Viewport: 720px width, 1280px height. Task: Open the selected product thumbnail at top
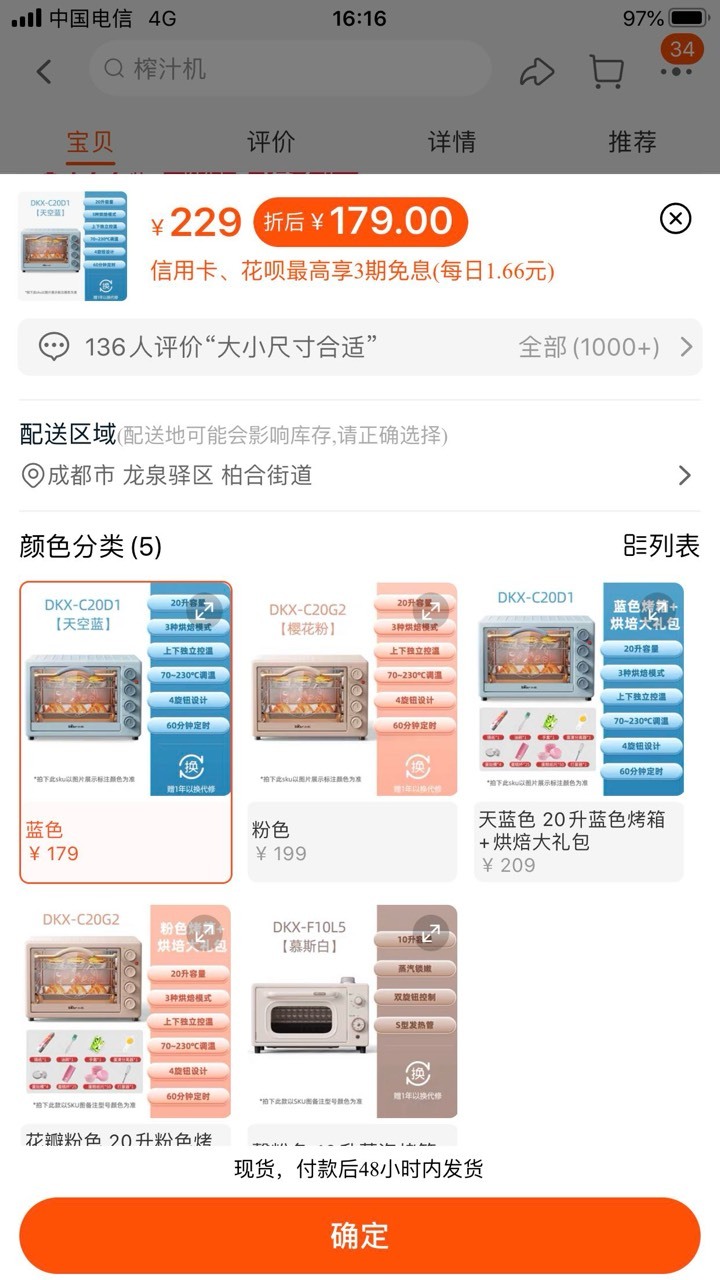pos(73,246)
